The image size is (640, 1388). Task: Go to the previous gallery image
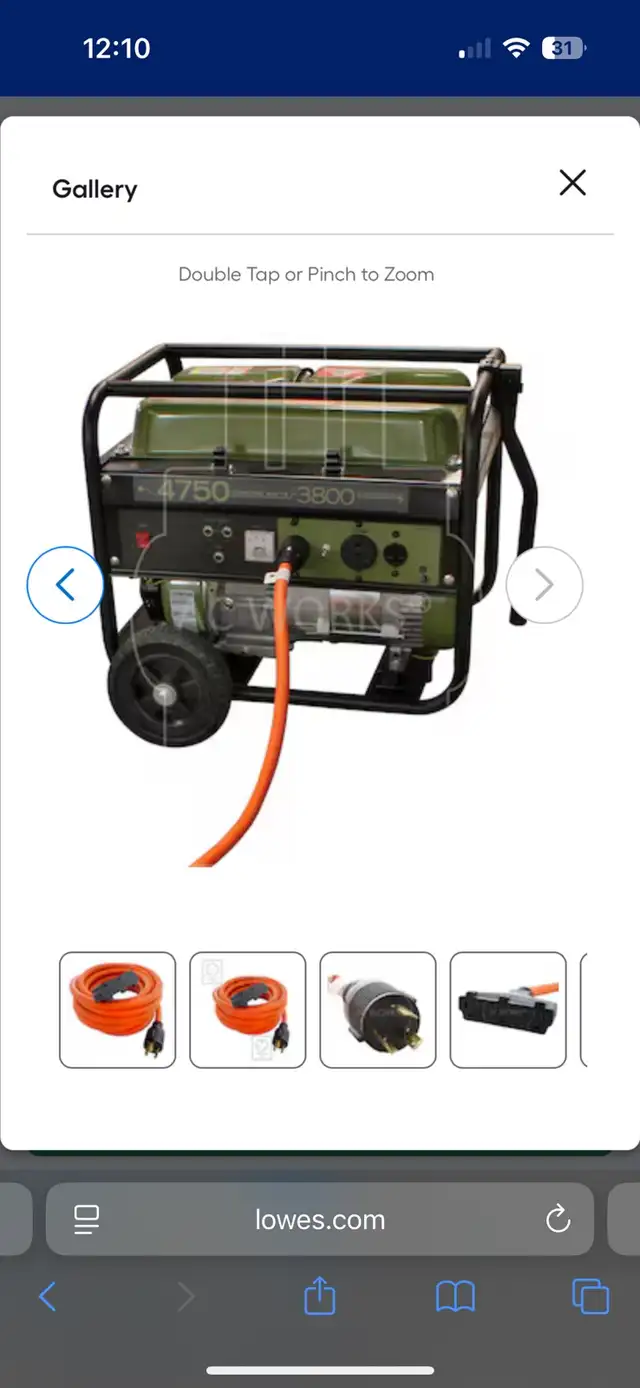pyautogui.click(x=65, y=585)
